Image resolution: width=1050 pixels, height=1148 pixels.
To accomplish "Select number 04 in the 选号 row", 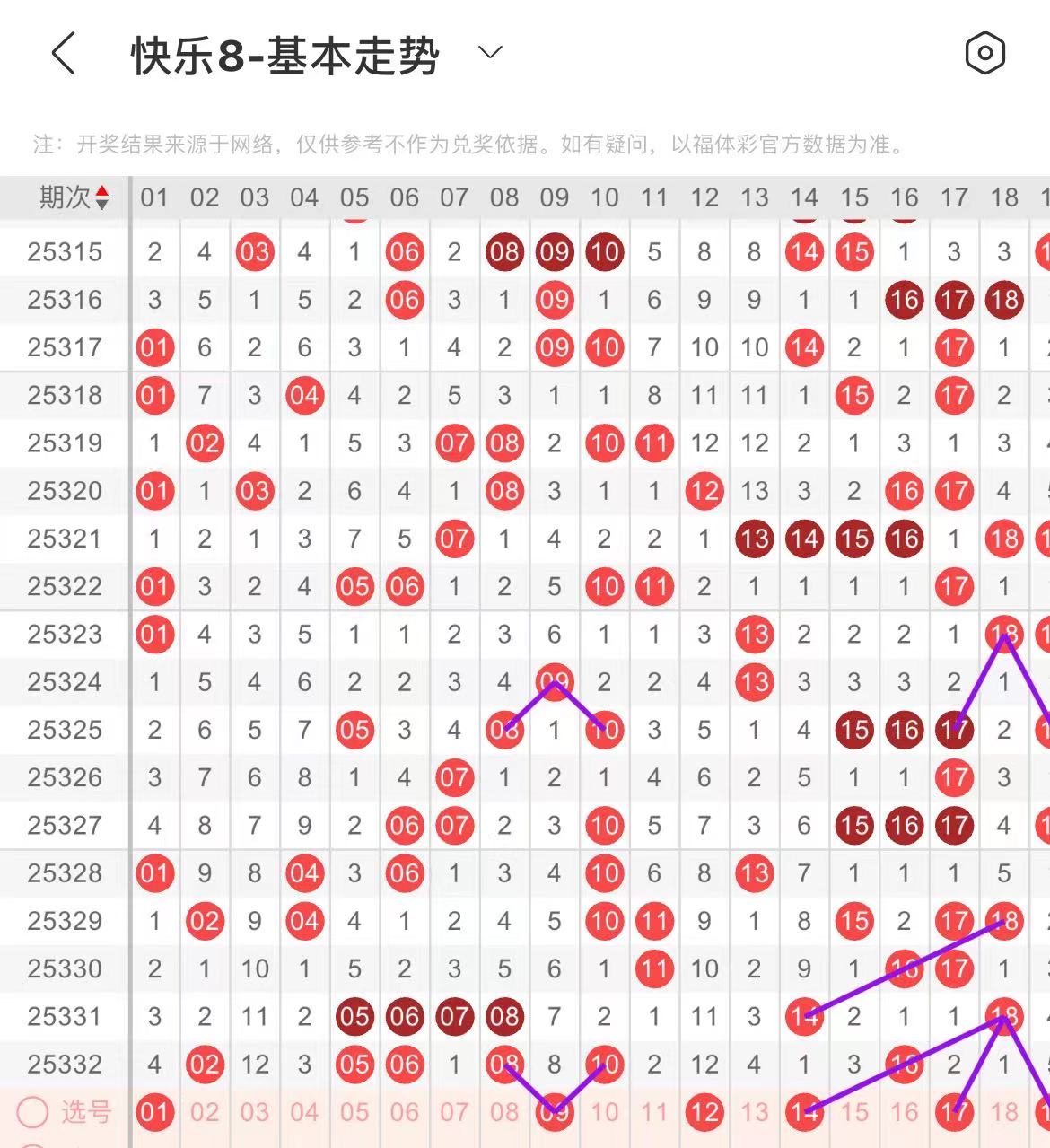I will coord(304,1112).
